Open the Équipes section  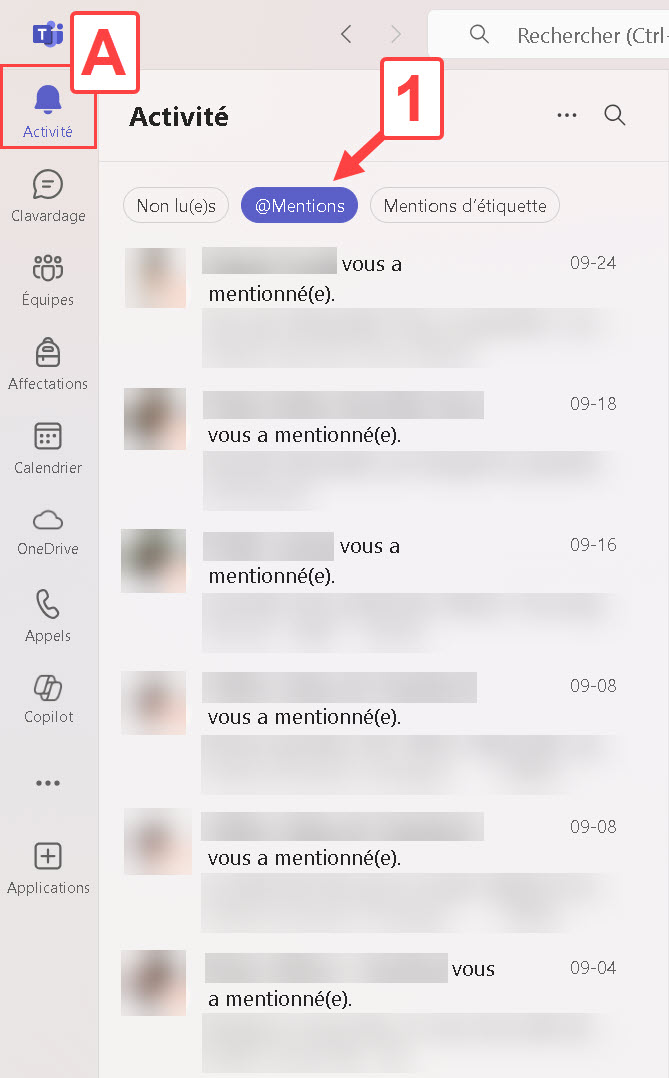(x=48, y=279)
